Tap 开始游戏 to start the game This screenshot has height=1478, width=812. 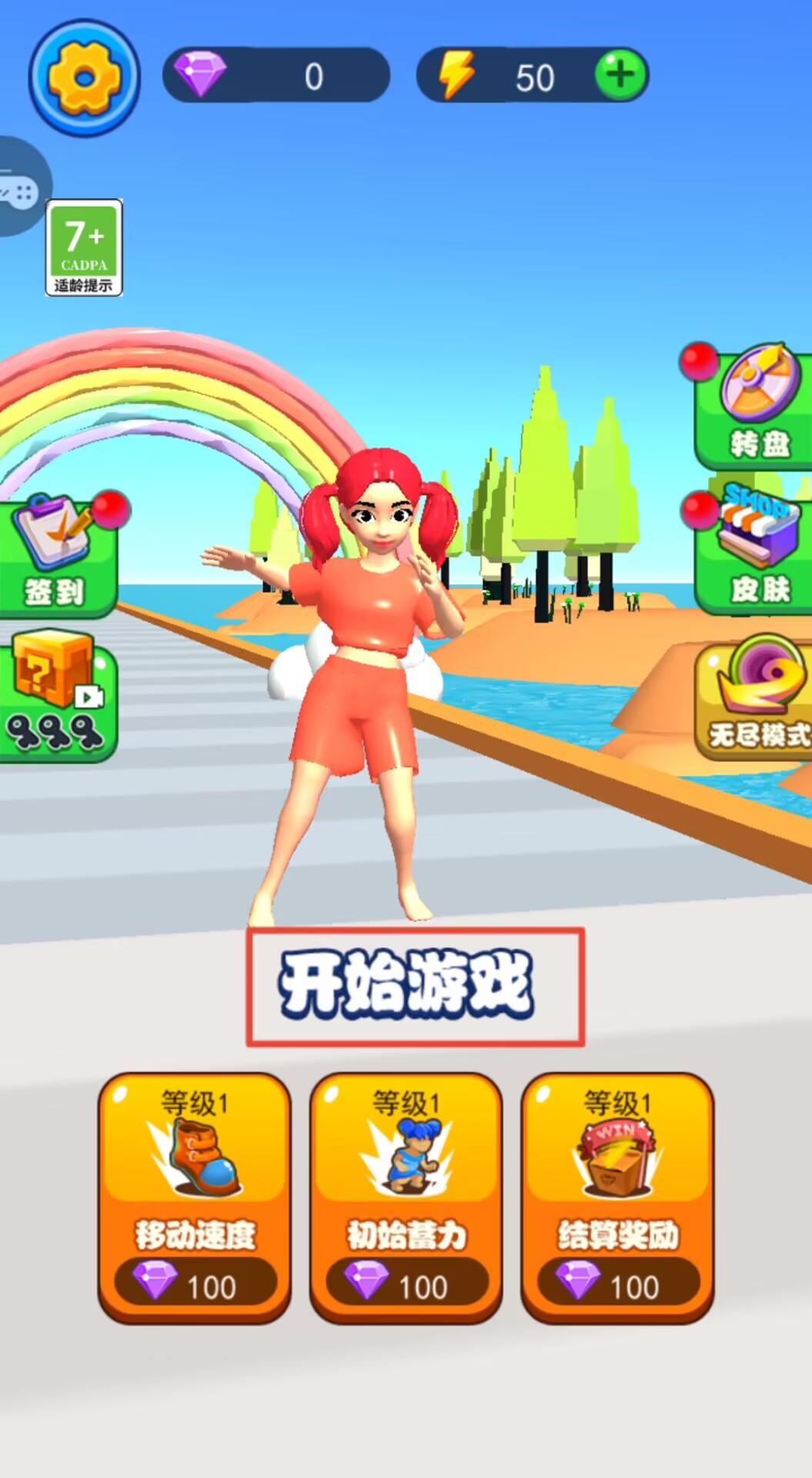click(415, 986)
